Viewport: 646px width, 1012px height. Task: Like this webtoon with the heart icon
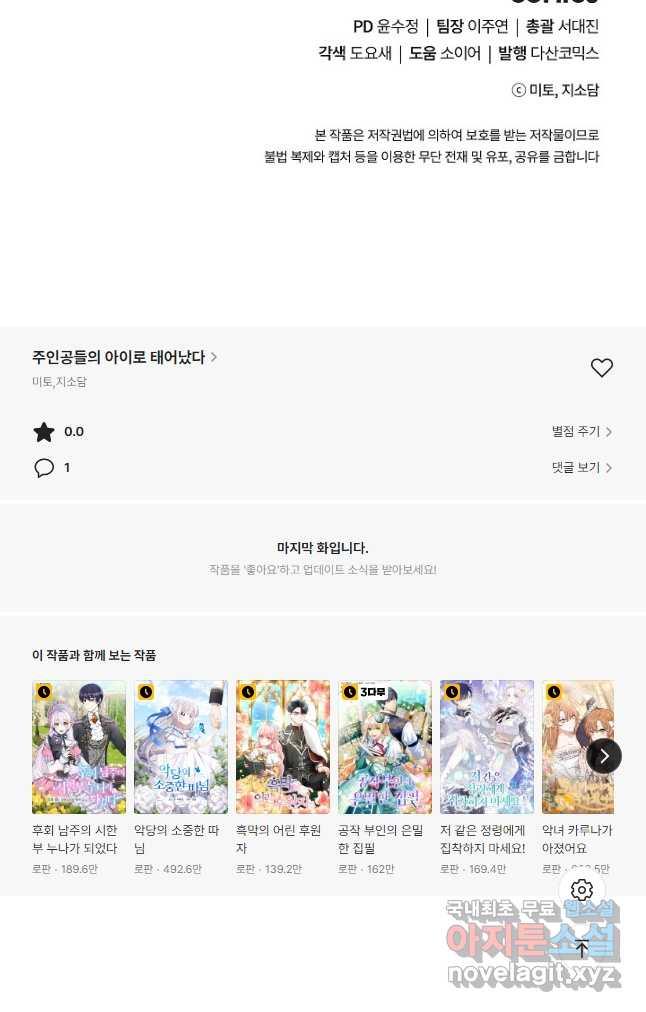[601, 368]
